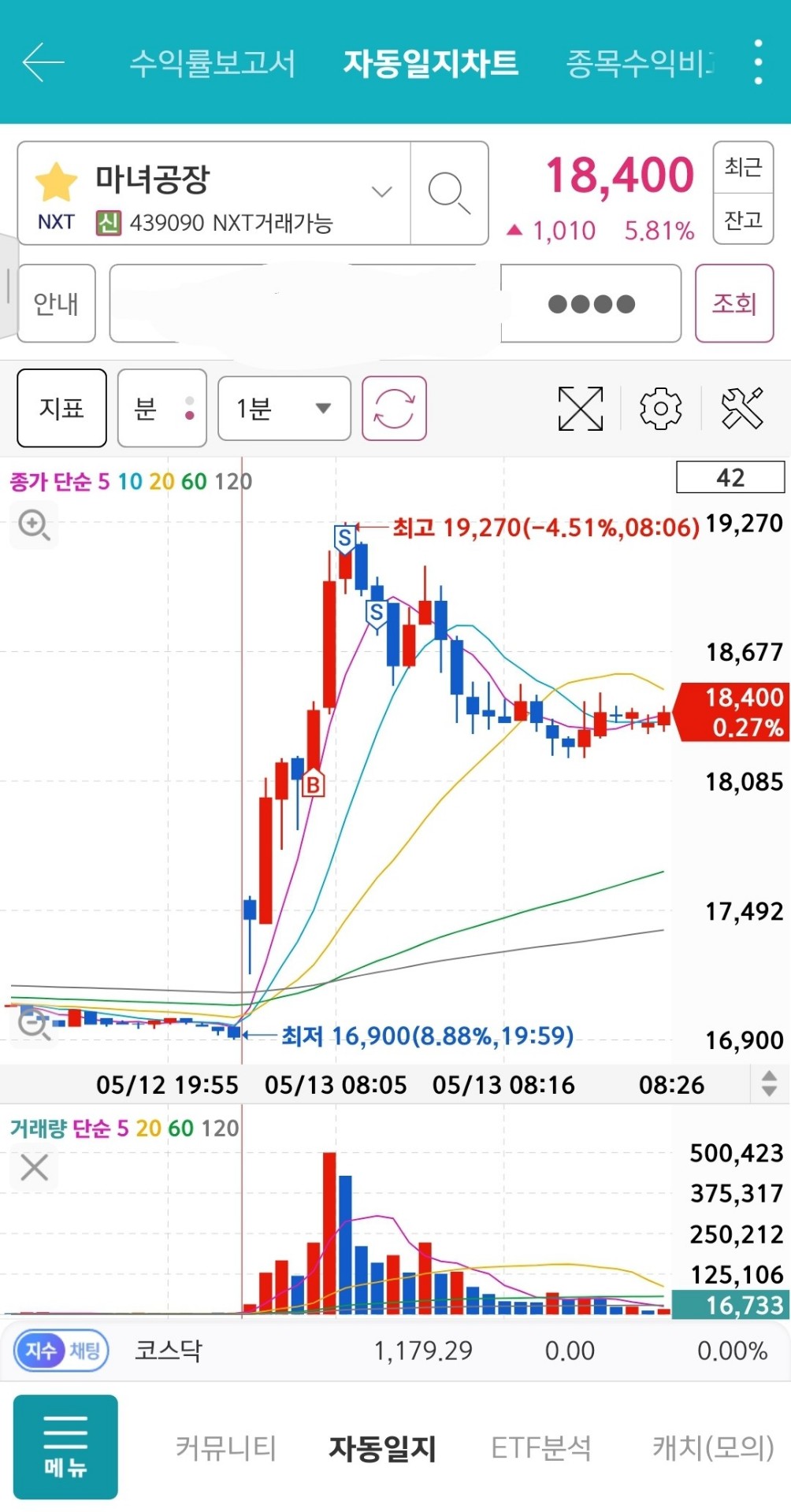Expand chart to full screen
This screenshot has height=1512, width=791.
pyautogui.click(x=581, y=408)
